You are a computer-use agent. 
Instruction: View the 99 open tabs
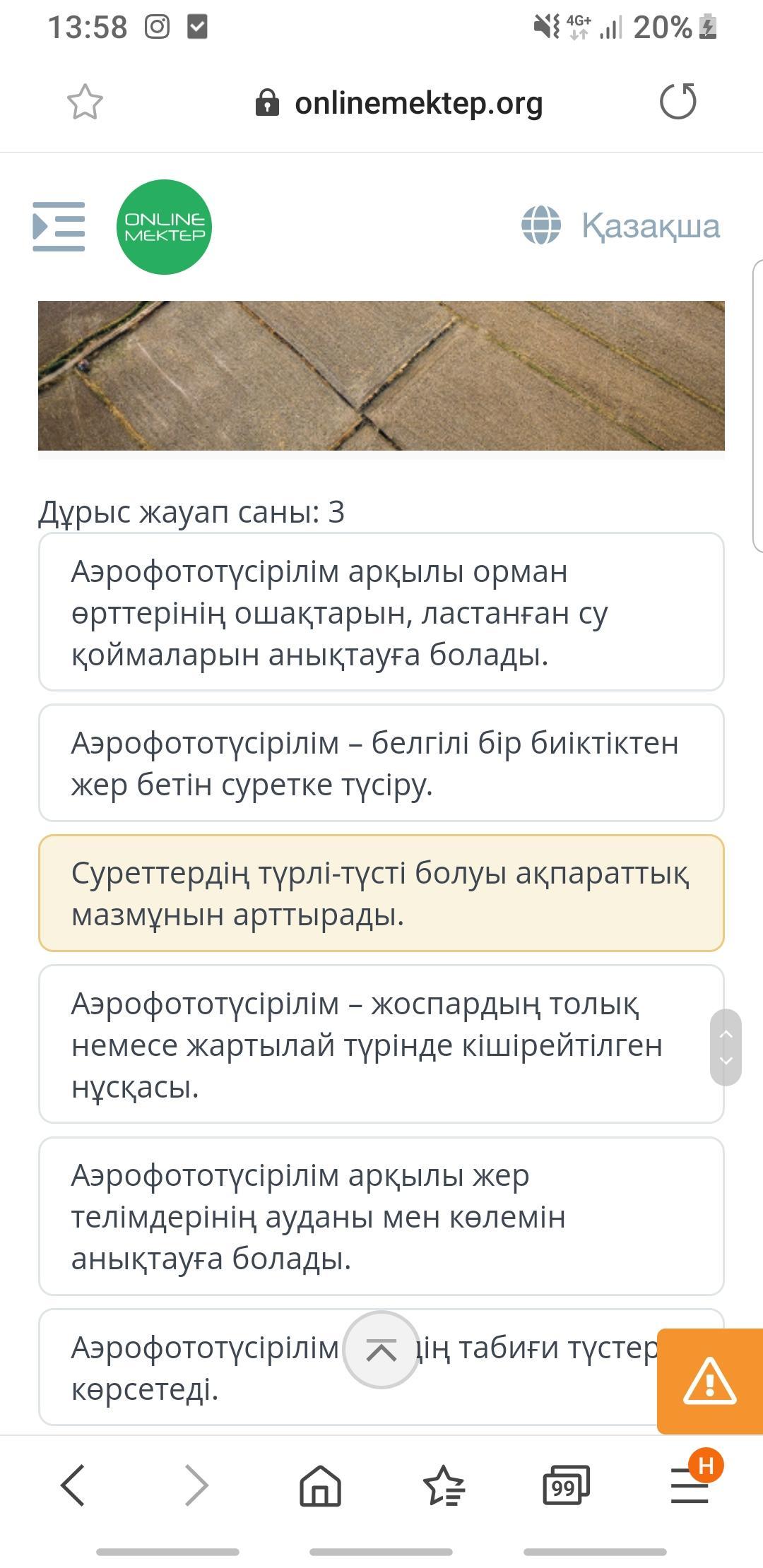565,1485
